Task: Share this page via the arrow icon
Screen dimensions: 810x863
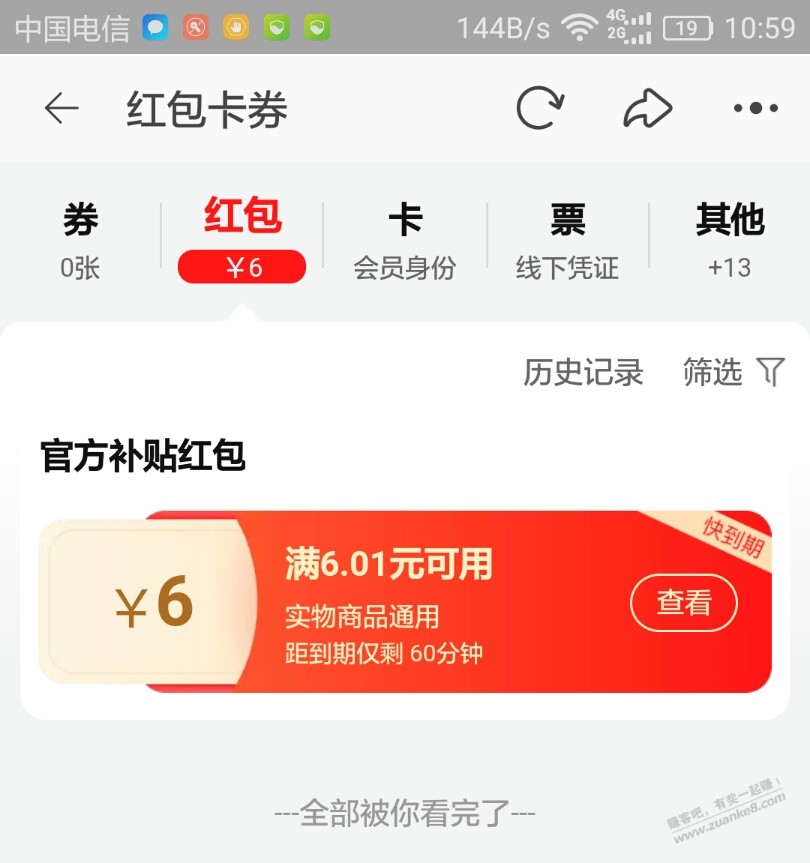Action: 647,108
